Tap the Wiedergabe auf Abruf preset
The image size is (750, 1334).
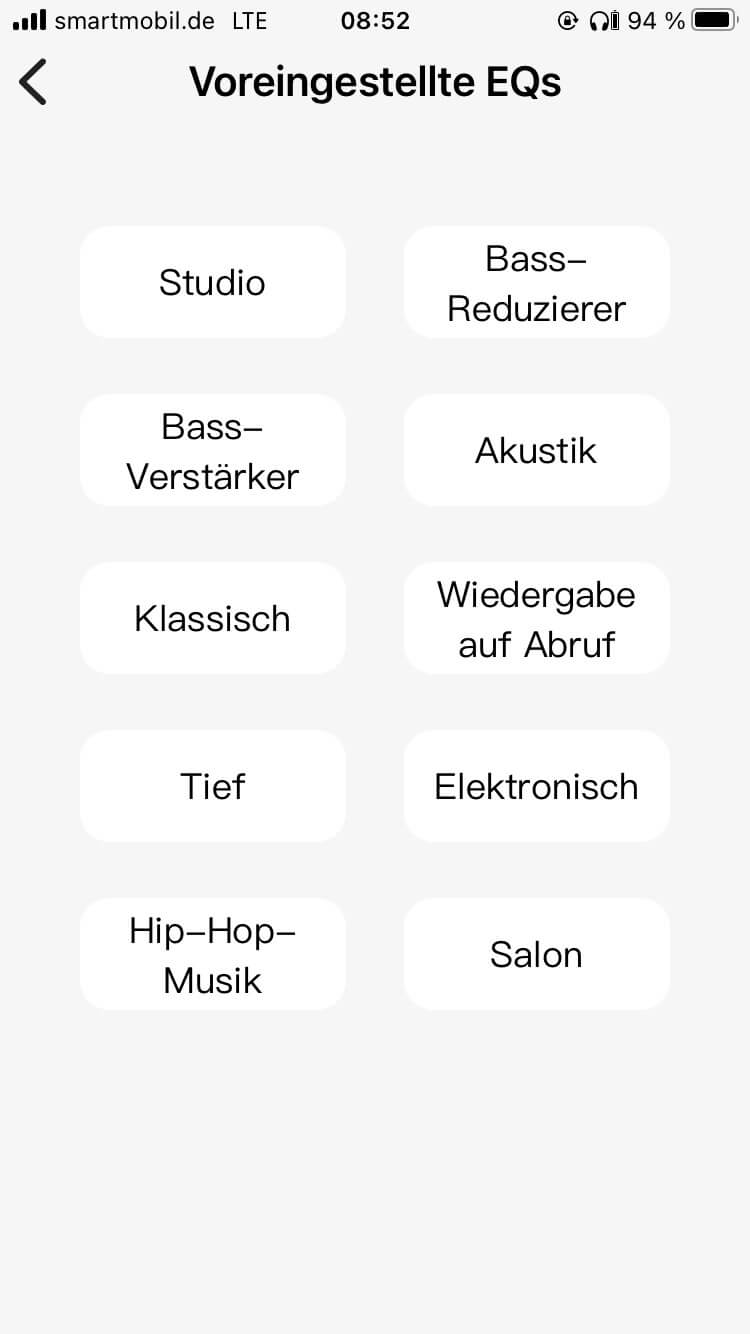click(536, 618)
